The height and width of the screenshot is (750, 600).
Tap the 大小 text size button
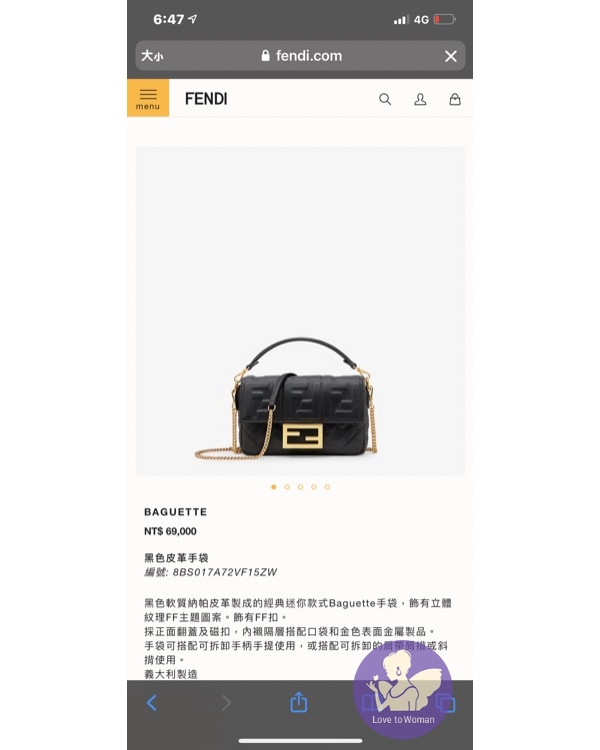tap(152, 56)
